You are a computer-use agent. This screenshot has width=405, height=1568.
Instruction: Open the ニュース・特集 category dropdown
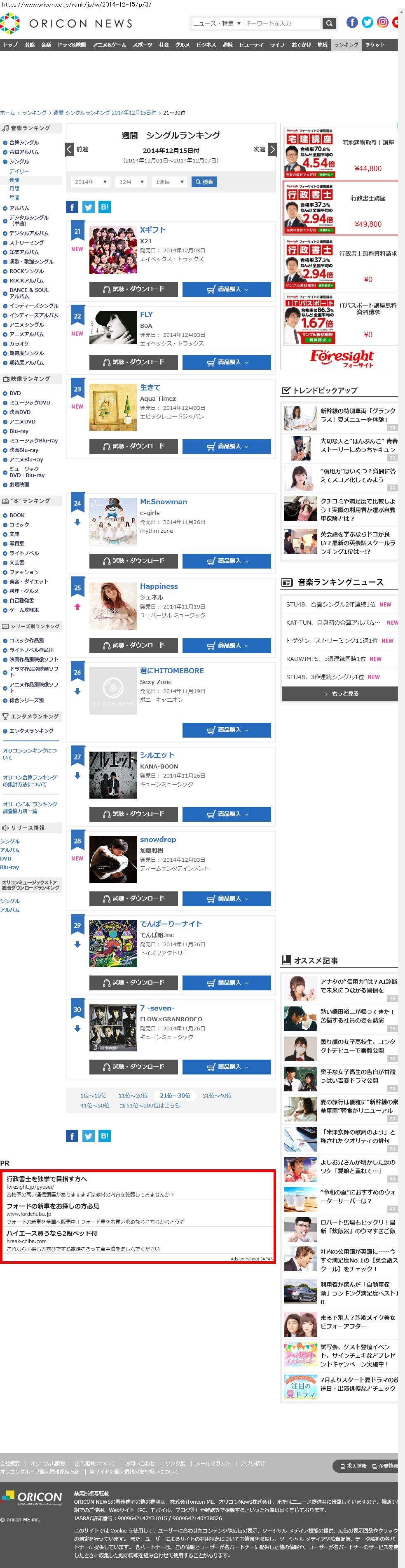(x=216, y=23)
